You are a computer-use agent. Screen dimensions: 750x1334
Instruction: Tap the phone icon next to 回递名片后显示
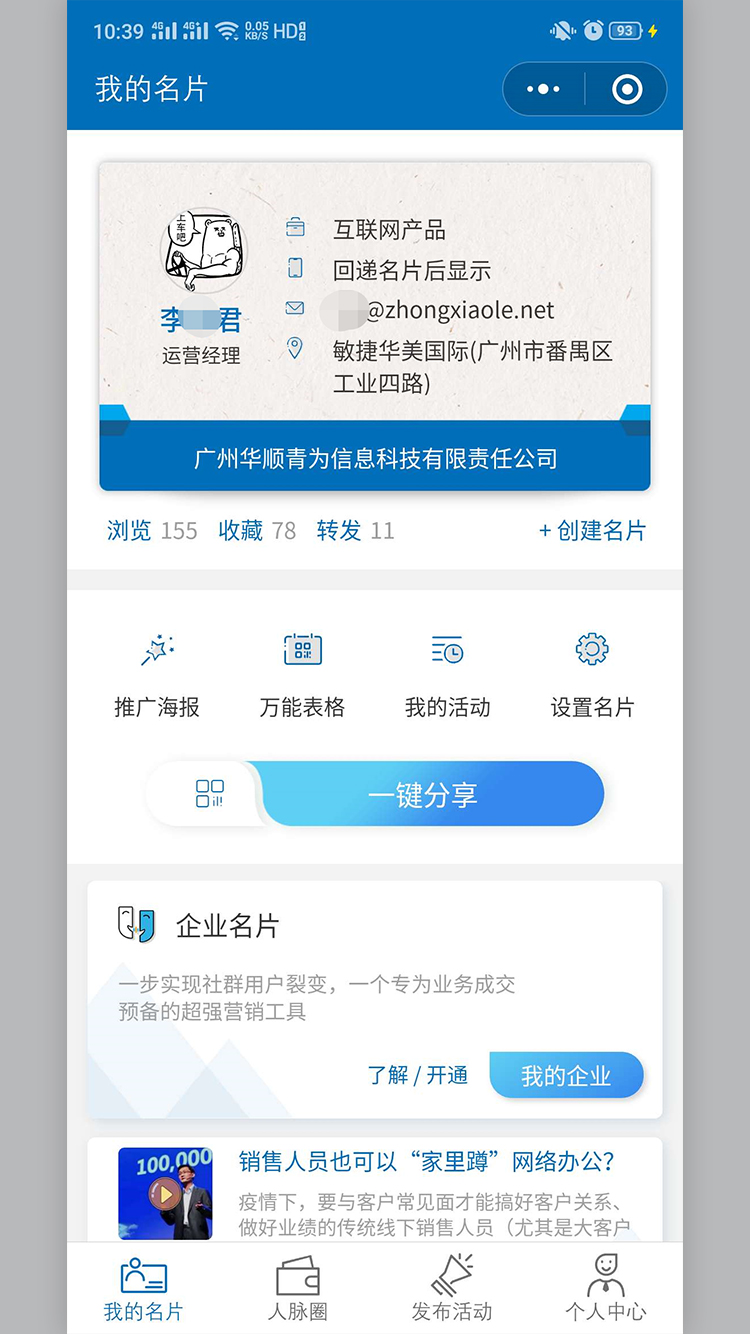point(294,269)
